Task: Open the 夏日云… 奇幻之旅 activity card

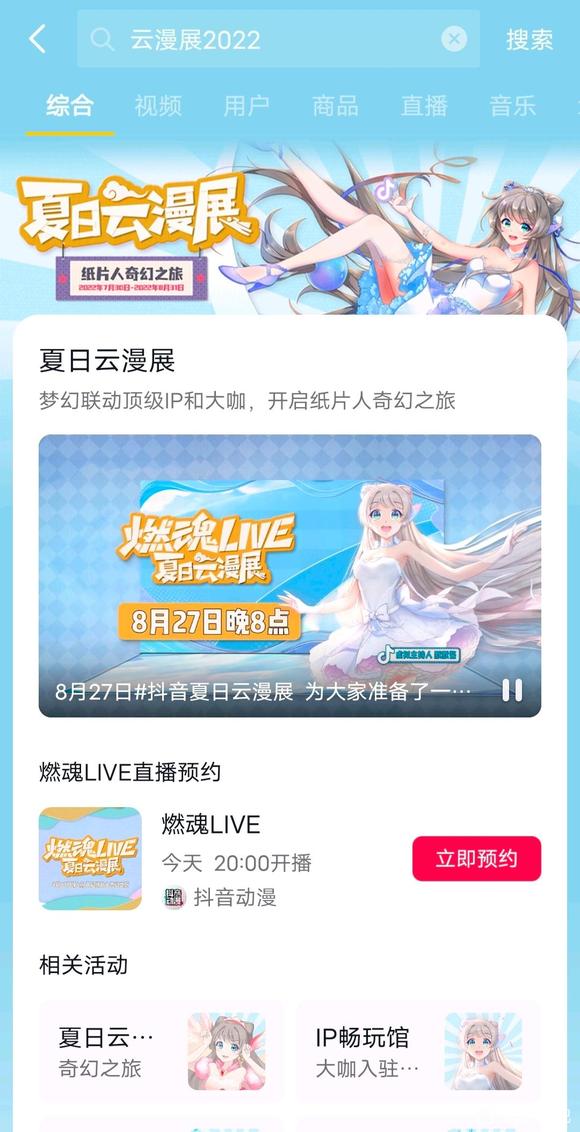Action: (x=160, y=1050)
